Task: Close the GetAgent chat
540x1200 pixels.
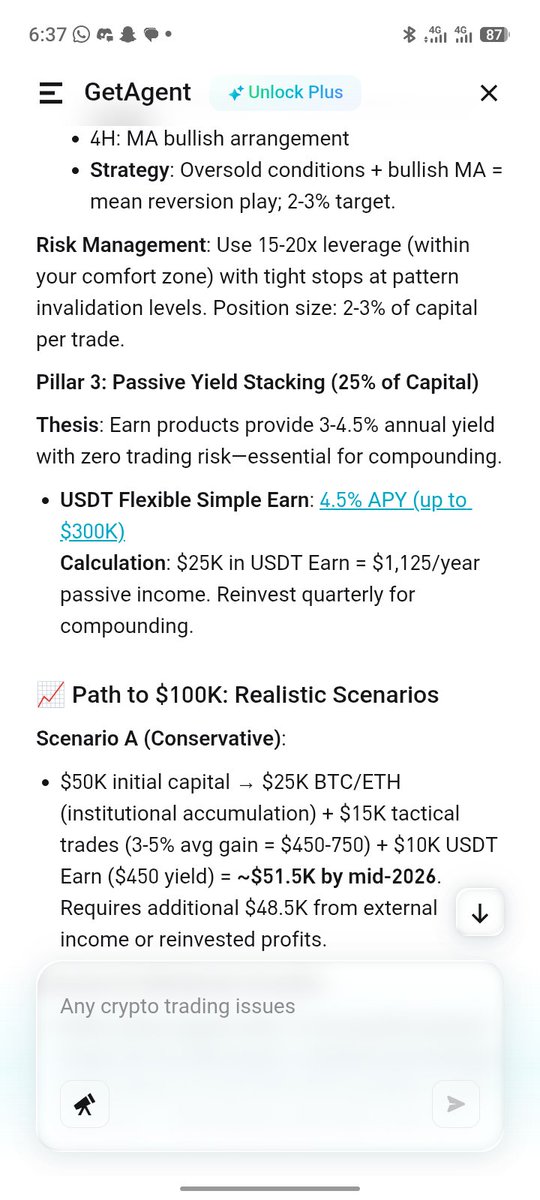Action: click(488, 93)
